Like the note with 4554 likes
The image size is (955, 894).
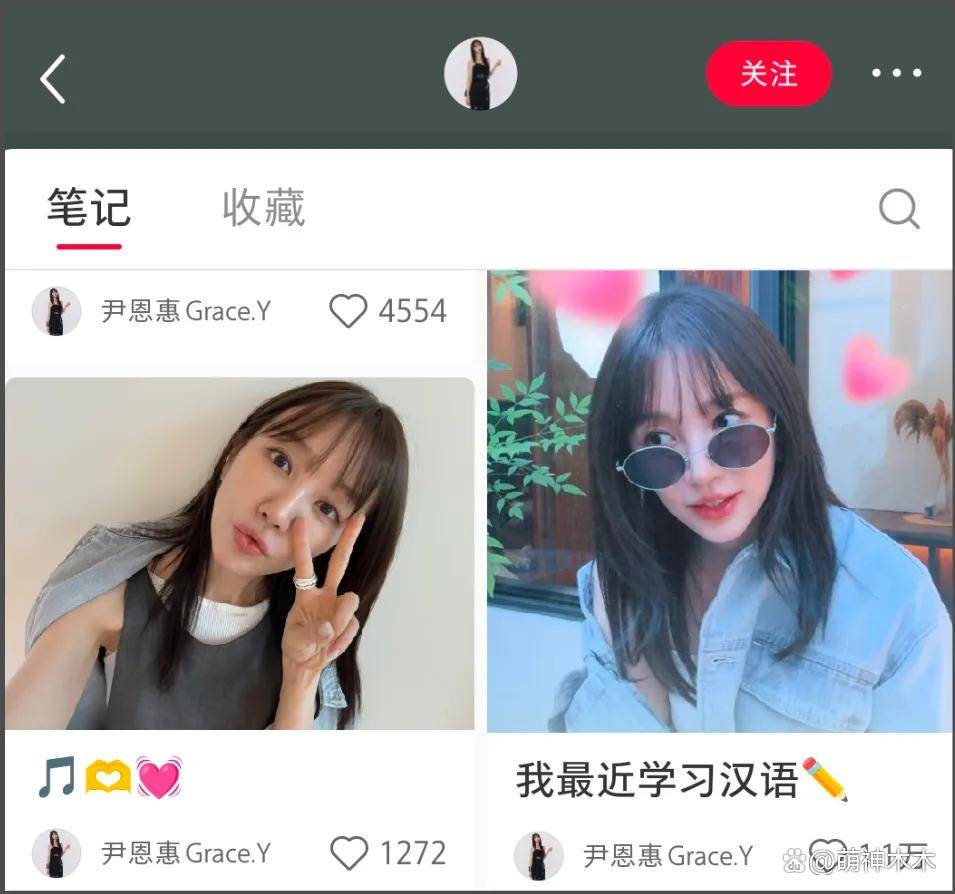point(348,311)
